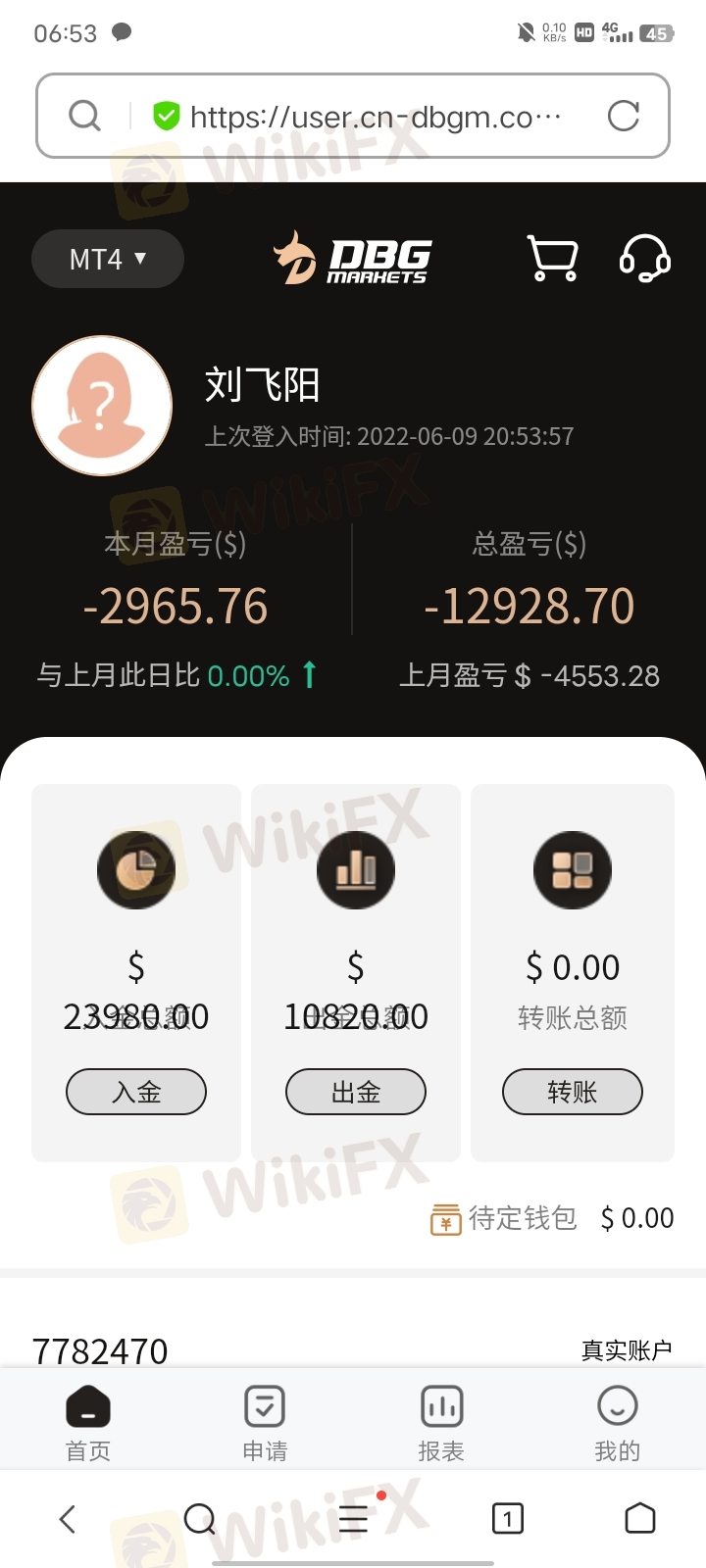This screenshot has width=706, height=1568.
Task: Contact customer support via headset icon
Action: [x=644, y=259]
